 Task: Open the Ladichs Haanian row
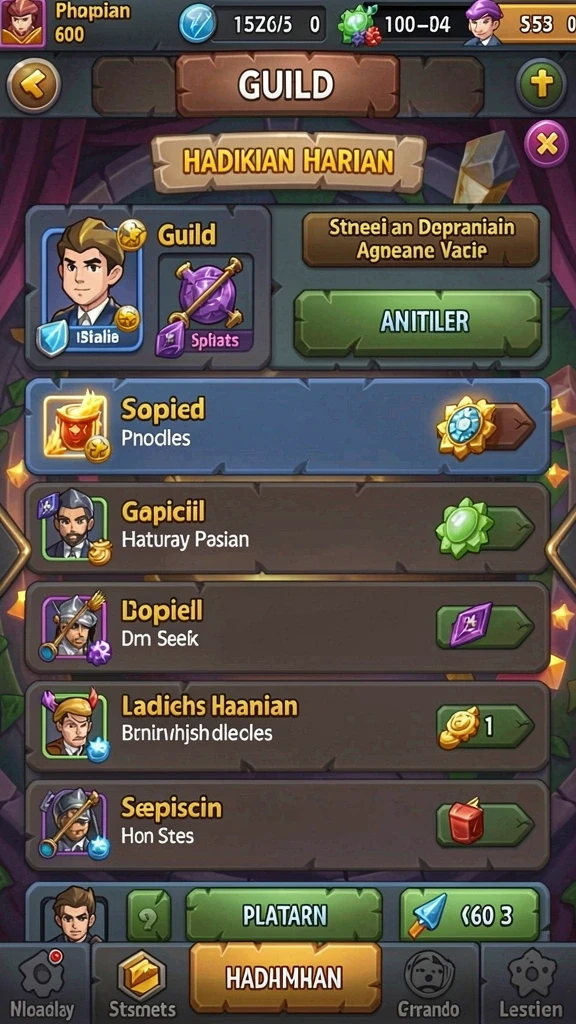pyautogui.click(x=287, y=726)
